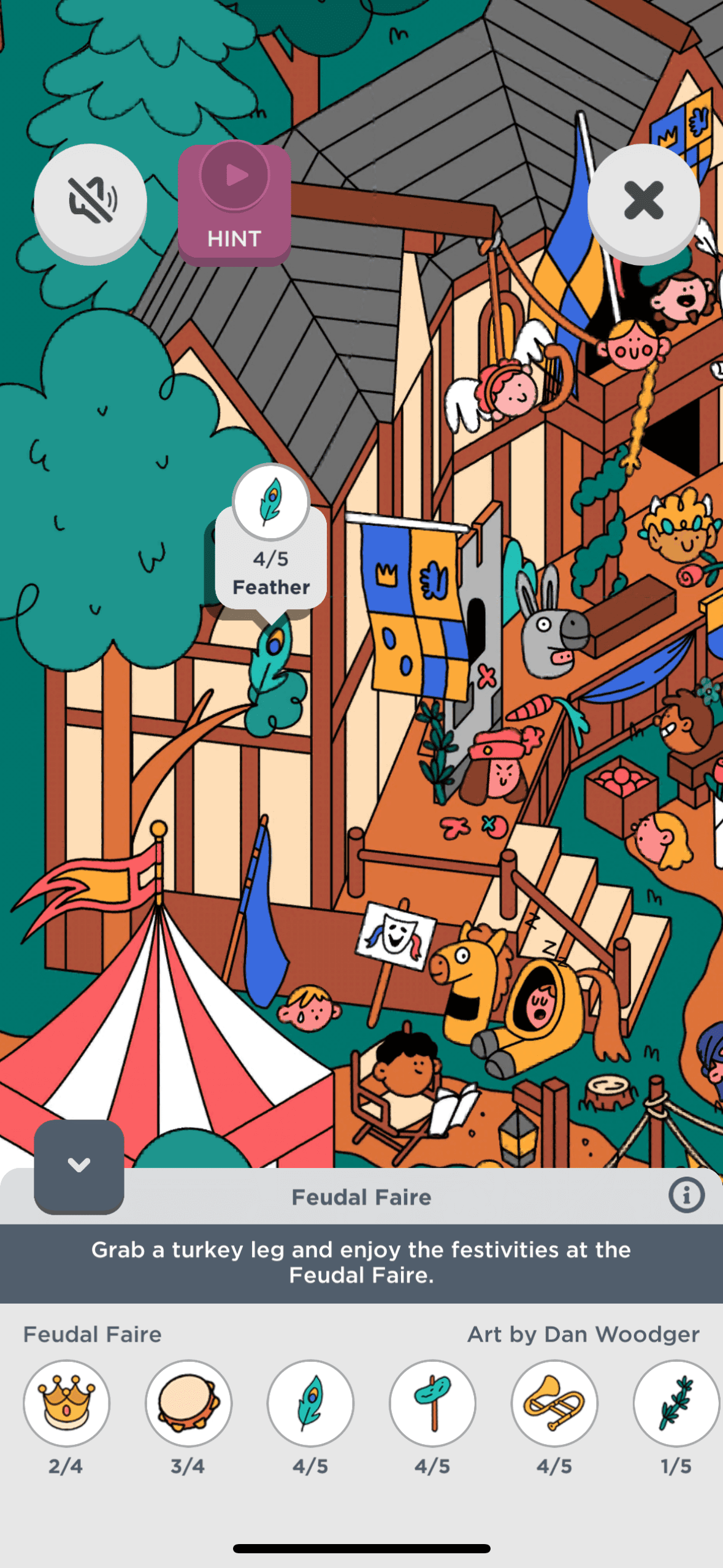
Task: Select the trumpet item in the item row
Action: pos(554,1403)
